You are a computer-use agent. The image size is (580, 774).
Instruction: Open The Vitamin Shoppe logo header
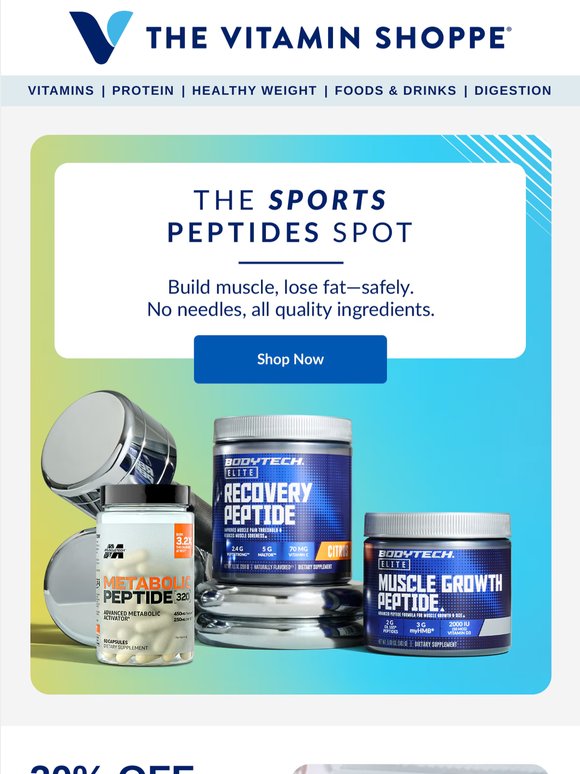[290, 38]
